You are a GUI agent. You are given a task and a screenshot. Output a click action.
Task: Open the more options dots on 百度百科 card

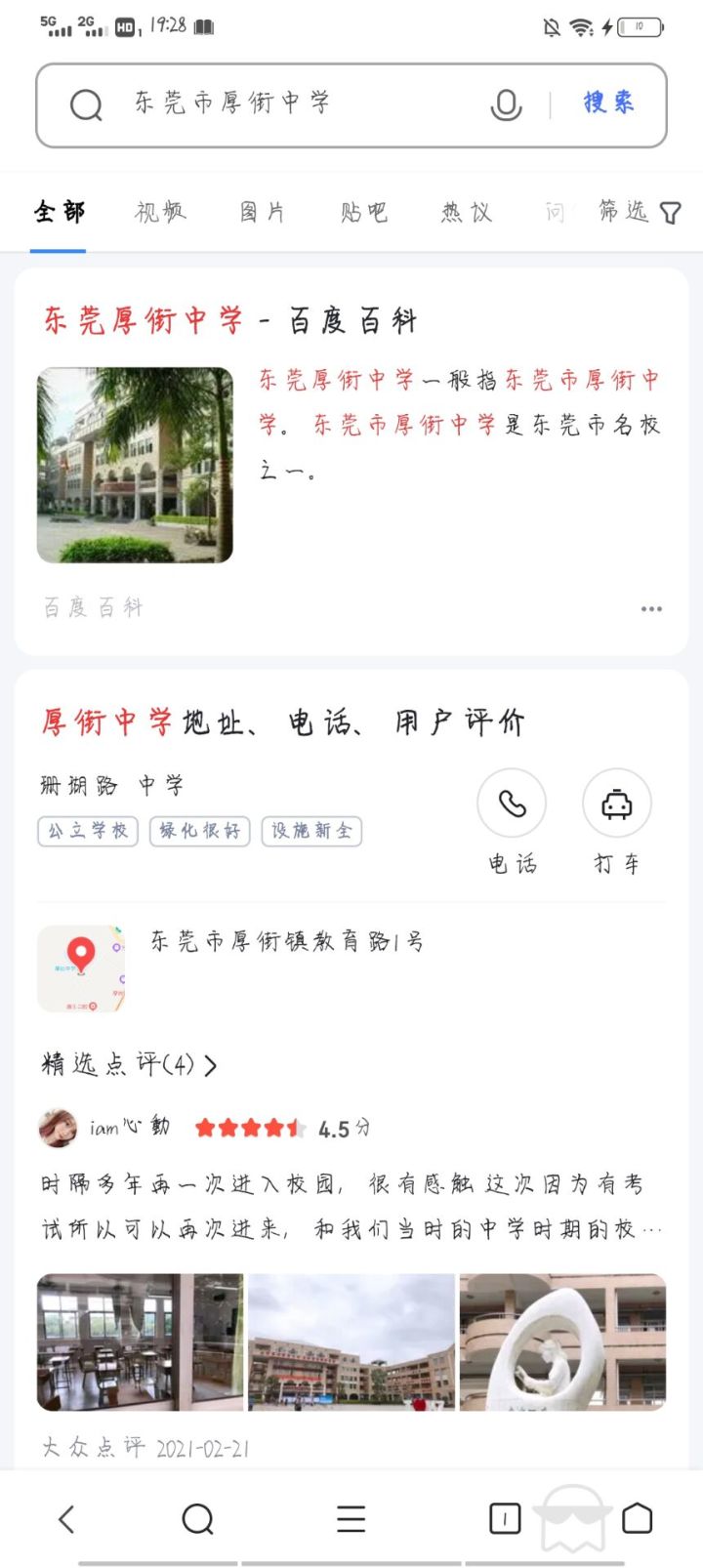[651, 608]
